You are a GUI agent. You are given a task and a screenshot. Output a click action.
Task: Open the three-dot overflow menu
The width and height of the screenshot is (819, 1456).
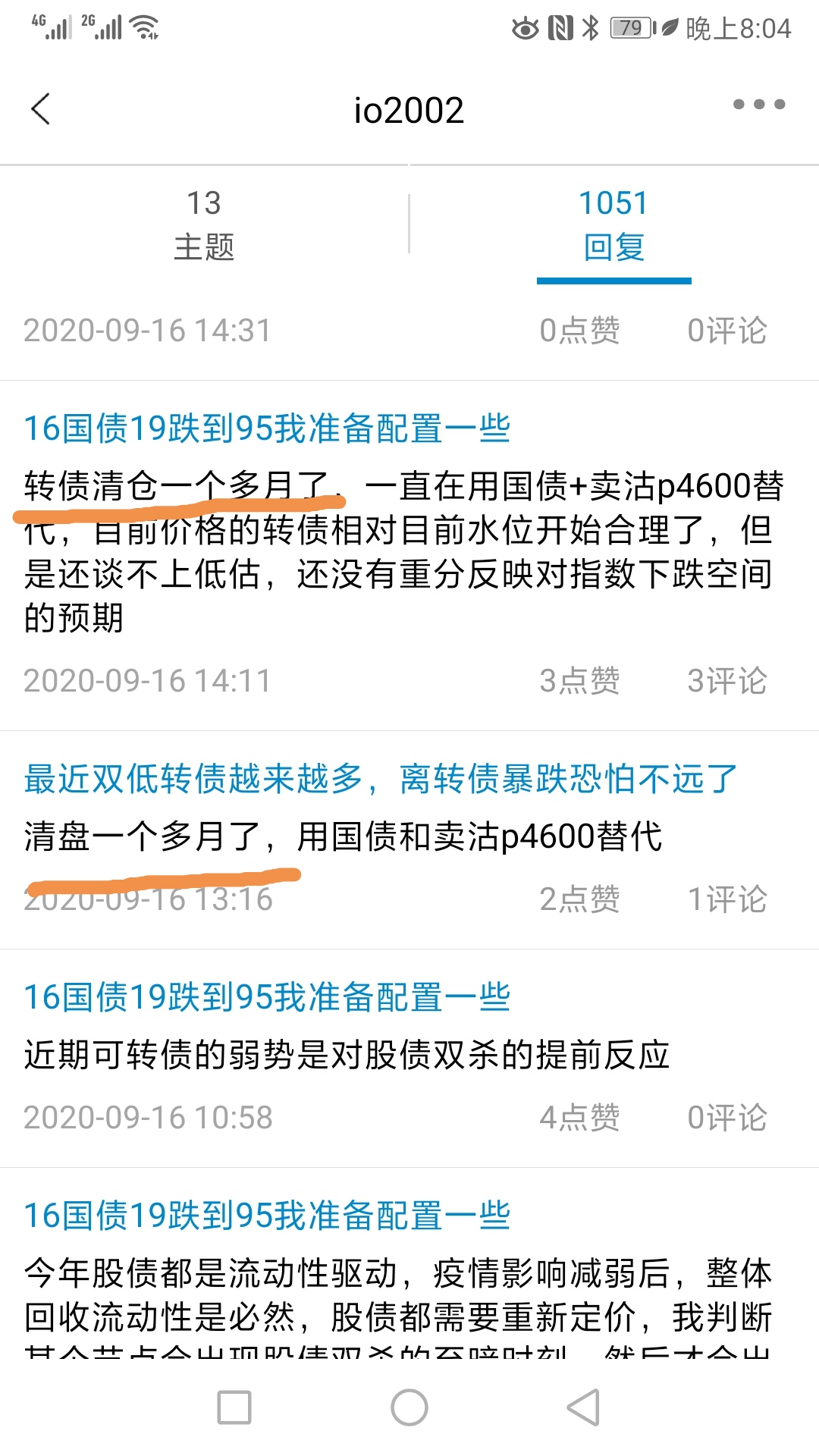(758, 105)
